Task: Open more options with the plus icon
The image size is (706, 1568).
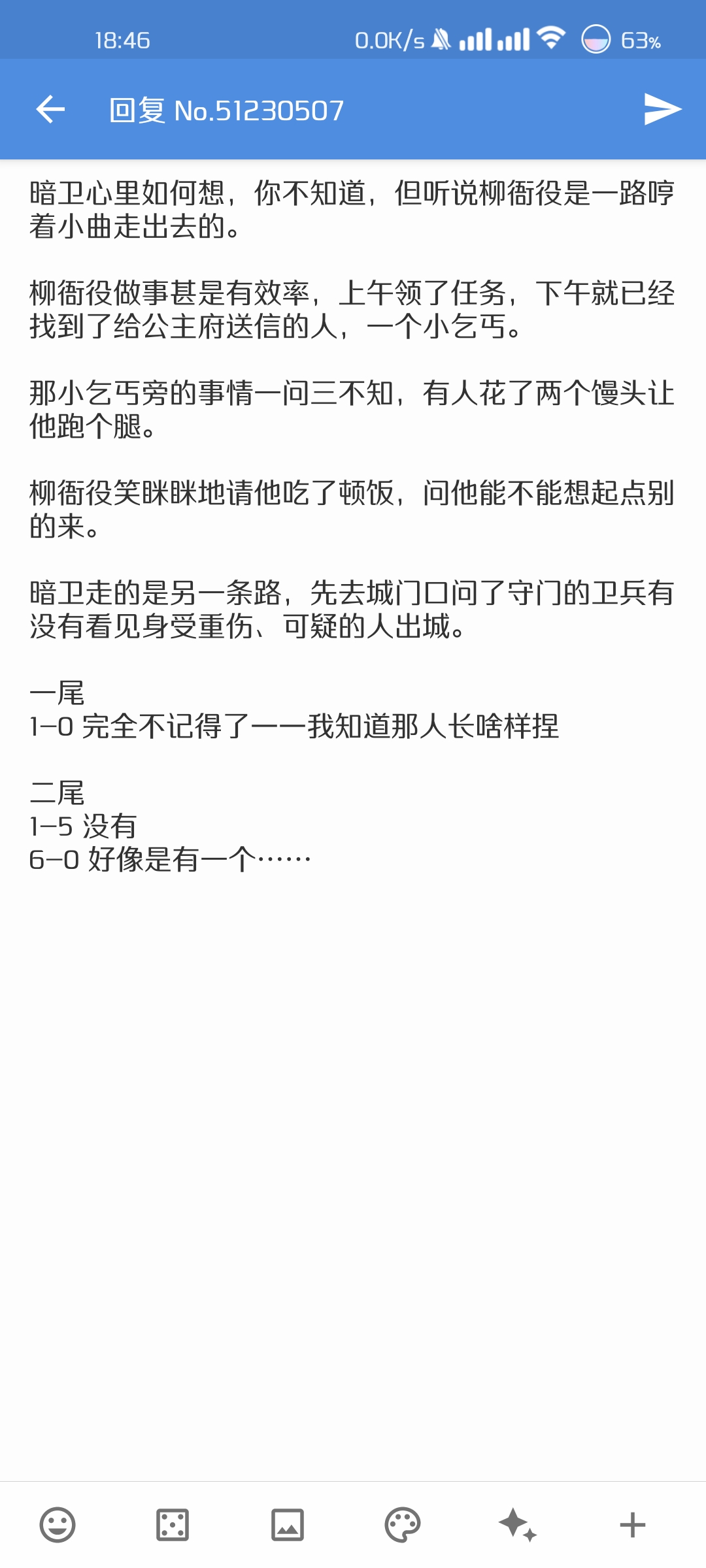Action: [632, 1525]
